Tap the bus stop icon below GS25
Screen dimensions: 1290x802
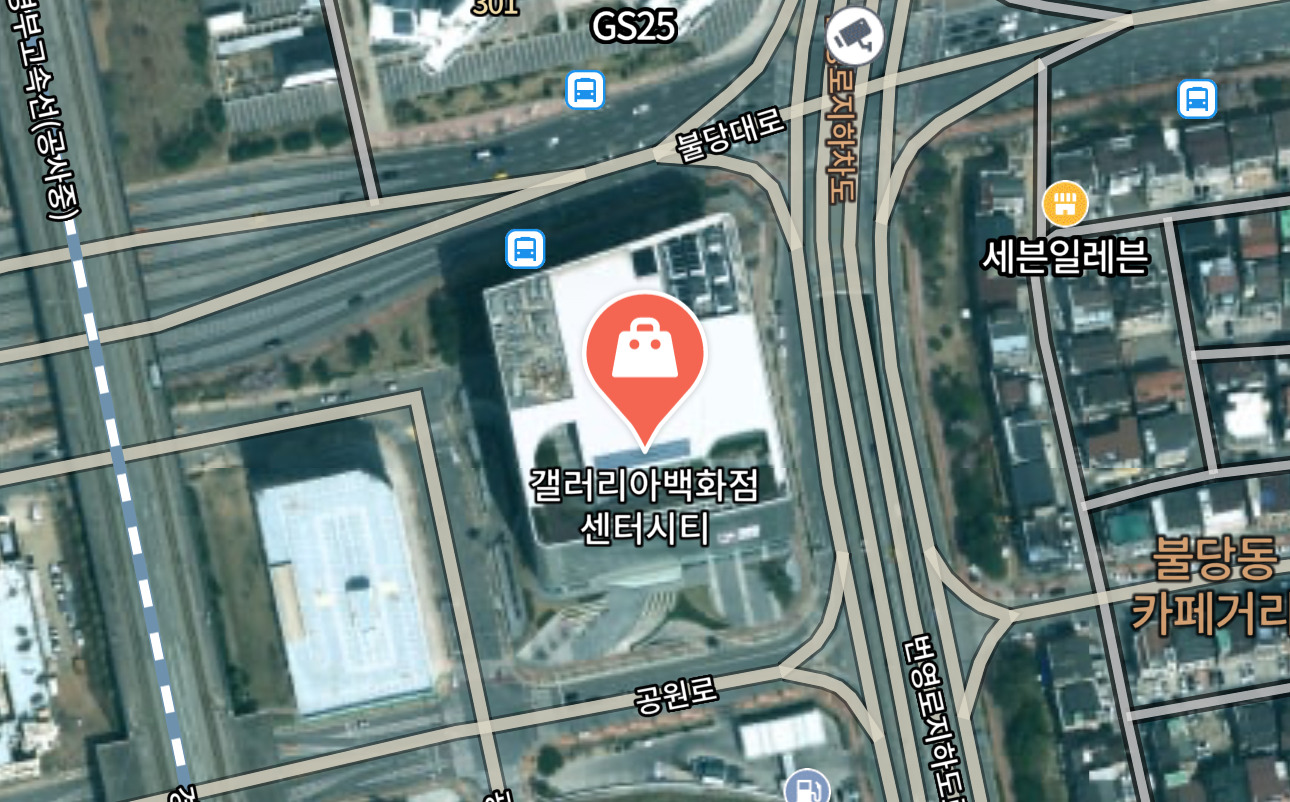pyautogui.click(x=585, y=90)
